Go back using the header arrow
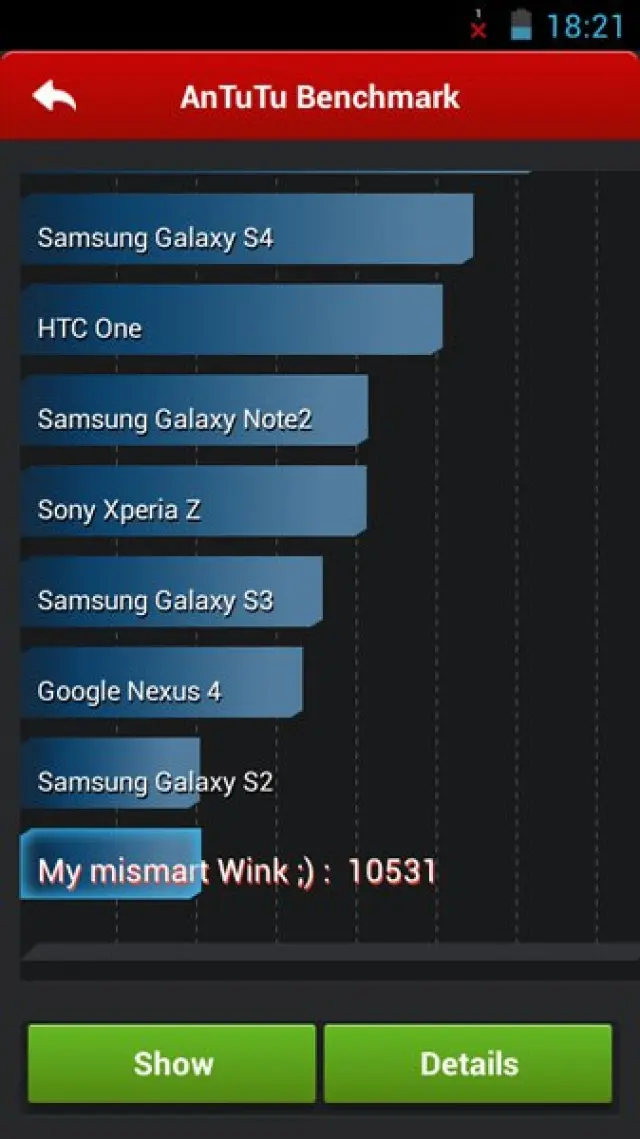 point(54,97)
